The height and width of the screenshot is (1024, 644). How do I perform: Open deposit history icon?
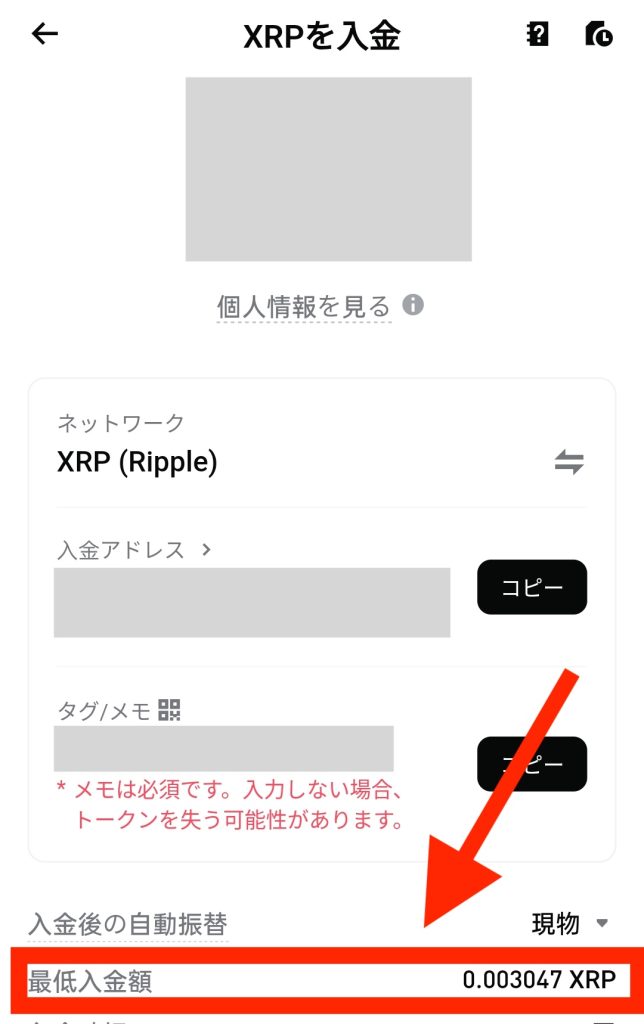click(x=598, y=34)
